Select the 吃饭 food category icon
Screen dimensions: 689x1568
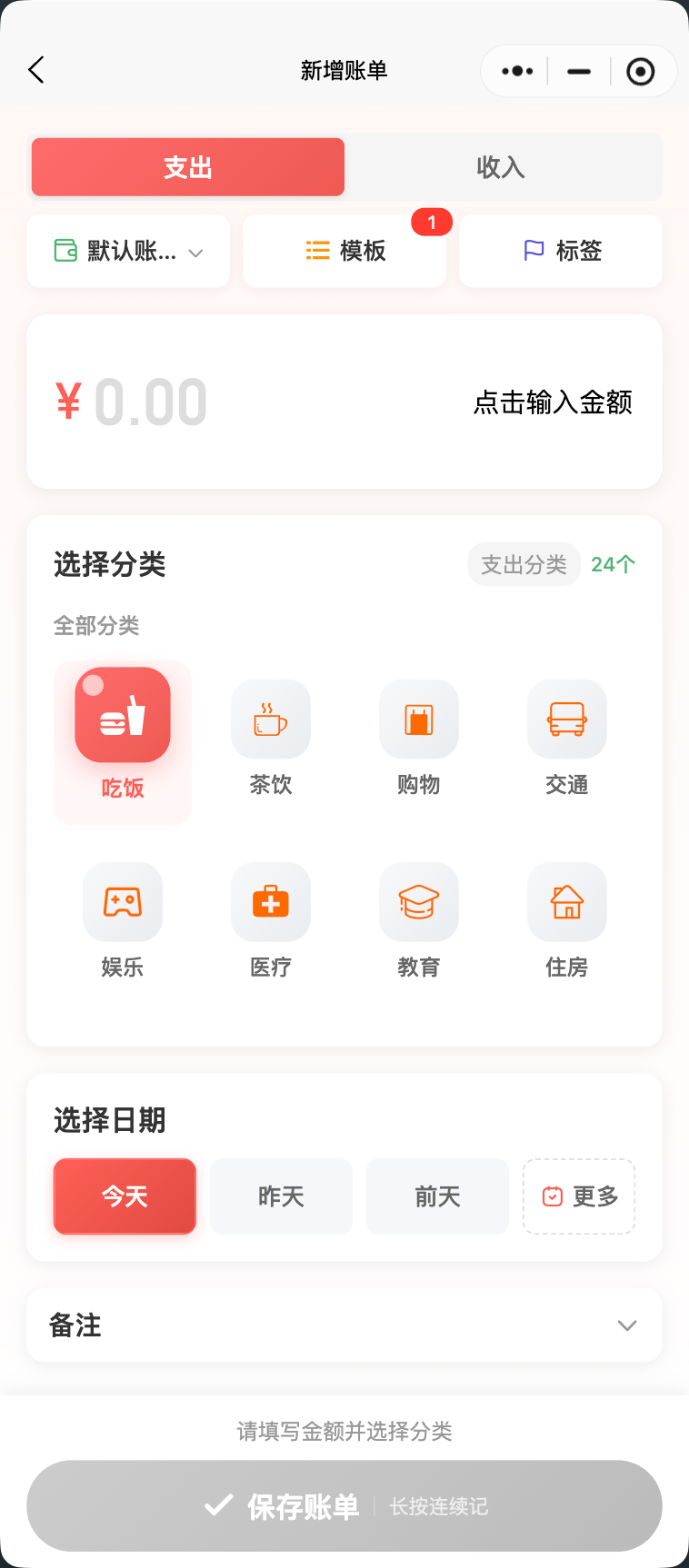pyautogui.click(x=122, y=714)
